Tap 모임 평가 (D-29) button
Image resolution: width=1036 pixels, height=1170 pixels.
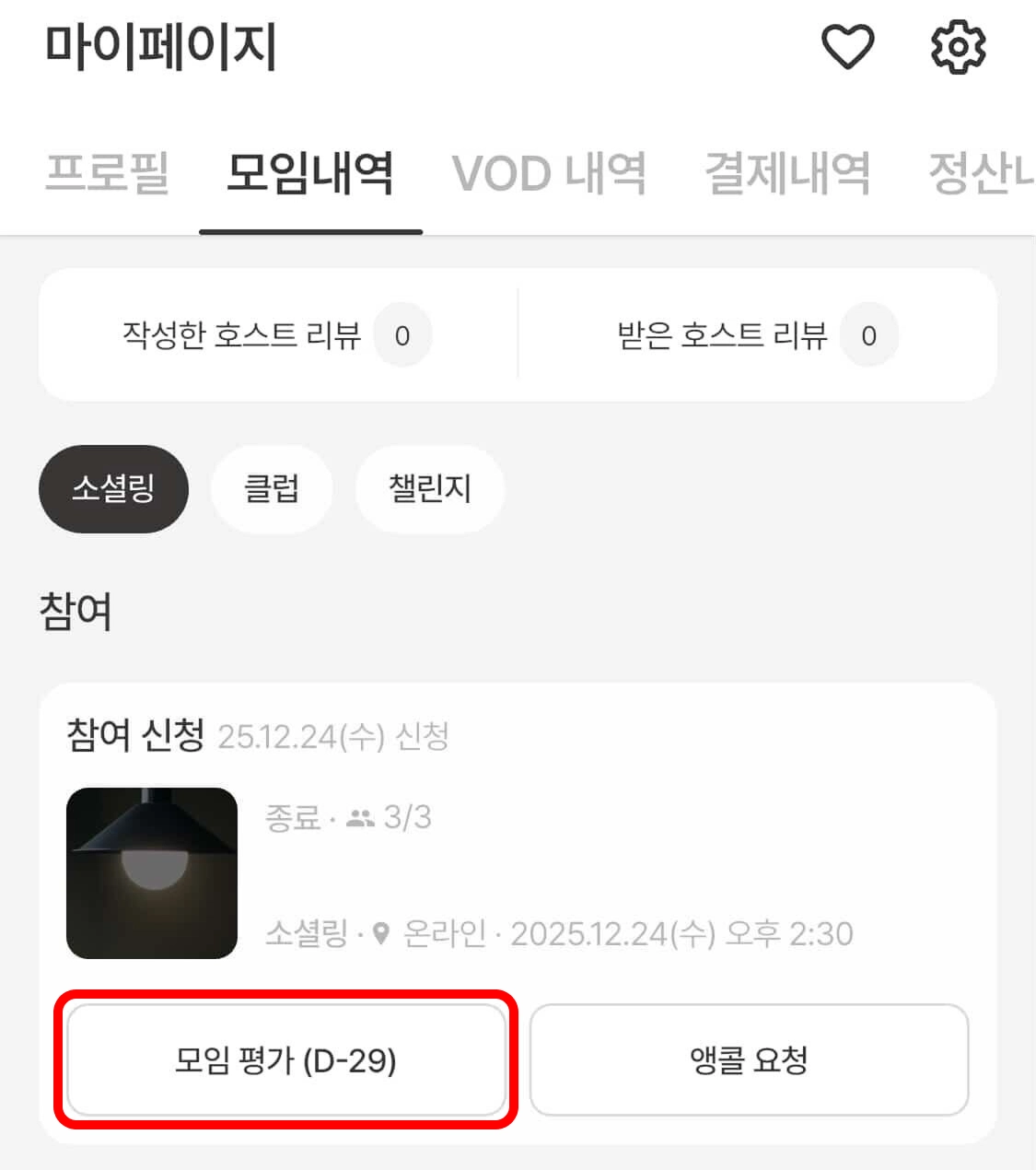pos(285,1060)
